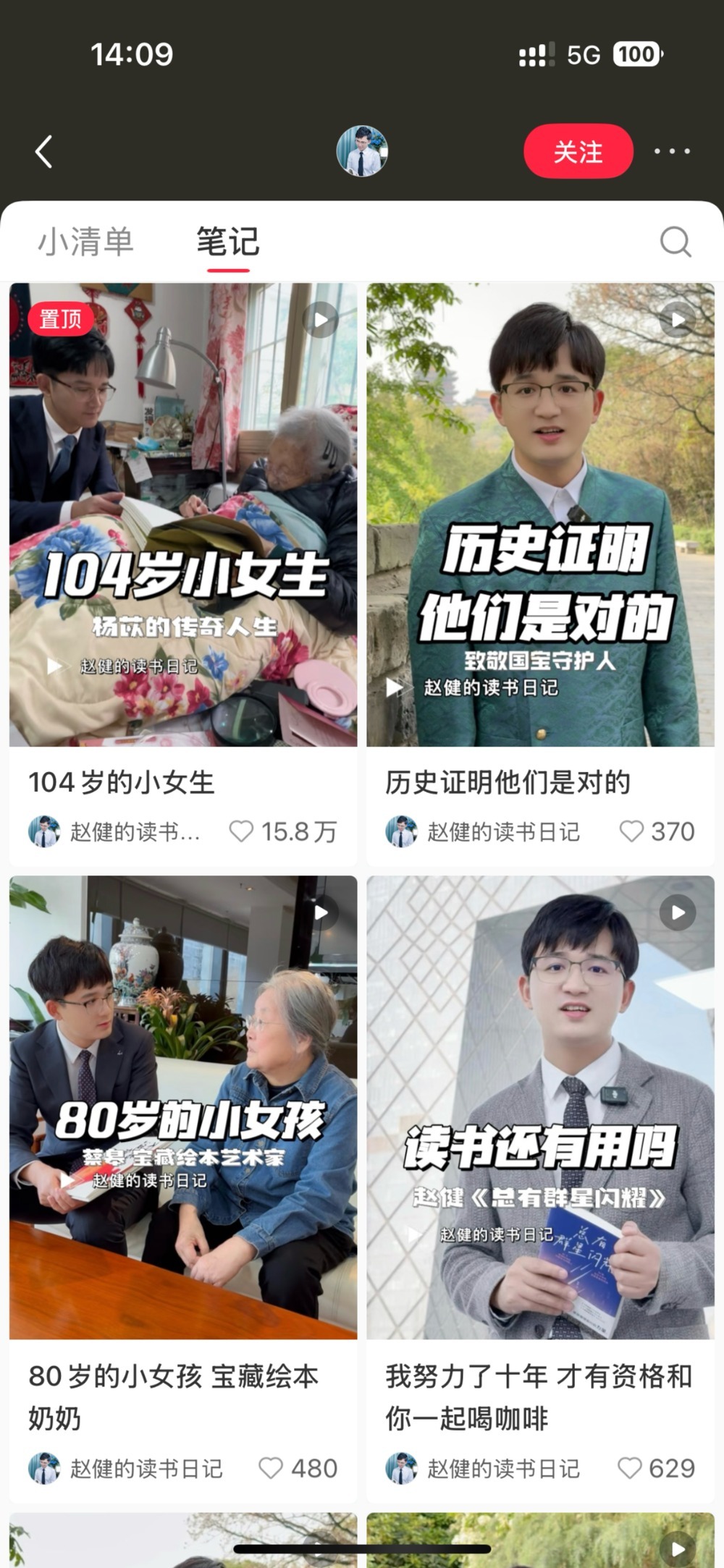
Task: Like the 104岁的小女生 note
Action: 242,831
